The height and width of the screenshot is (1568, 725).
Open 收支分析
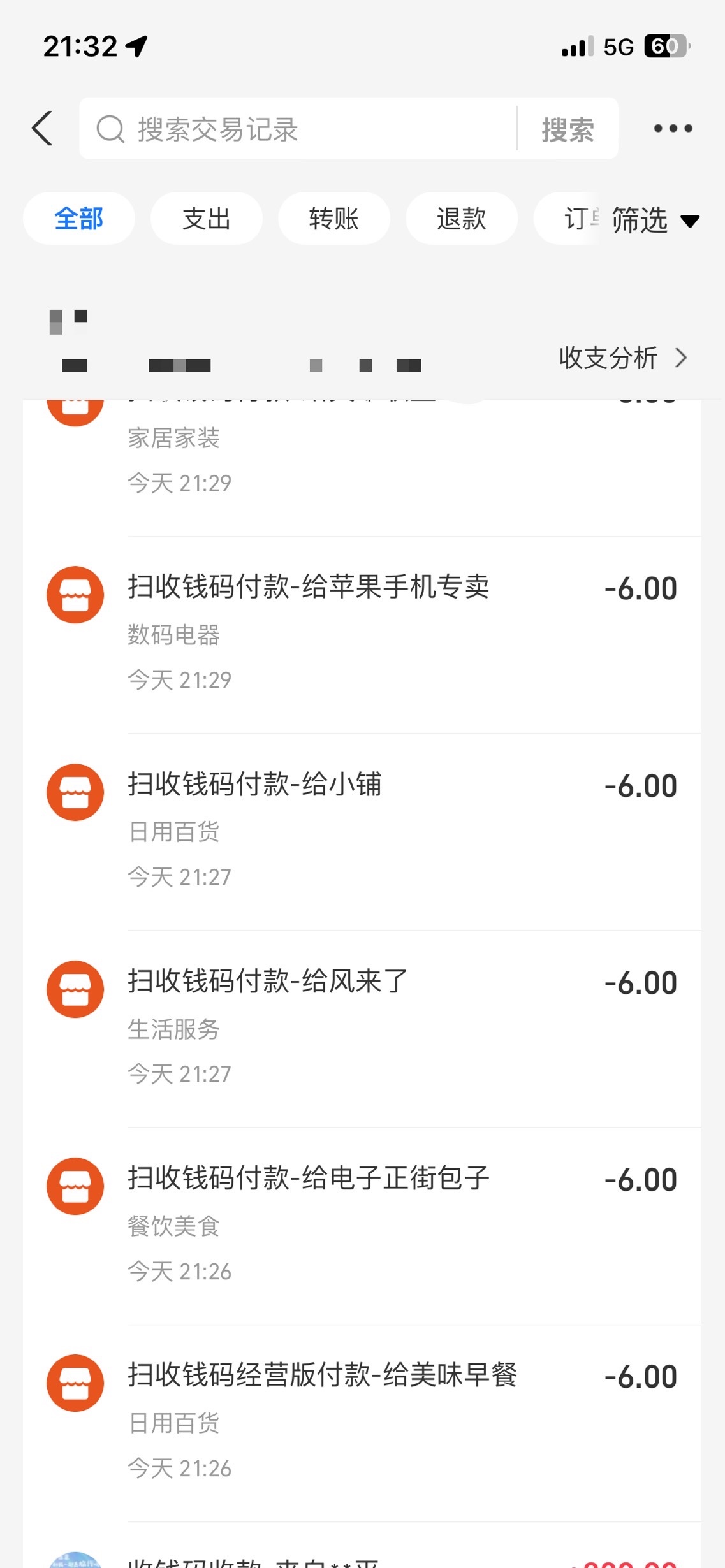622,358
